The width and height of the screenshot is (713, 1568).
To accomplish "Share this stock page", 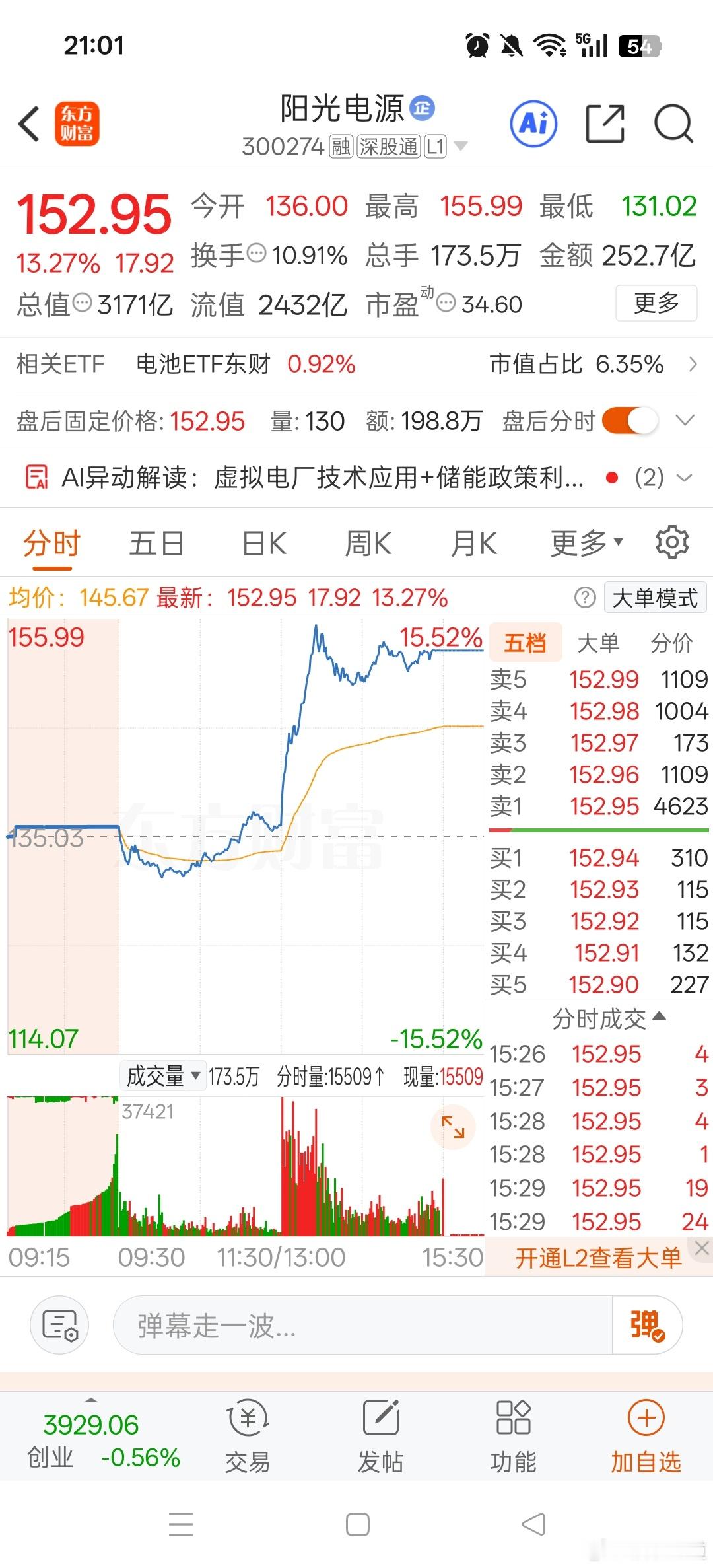I will (605, 124).
